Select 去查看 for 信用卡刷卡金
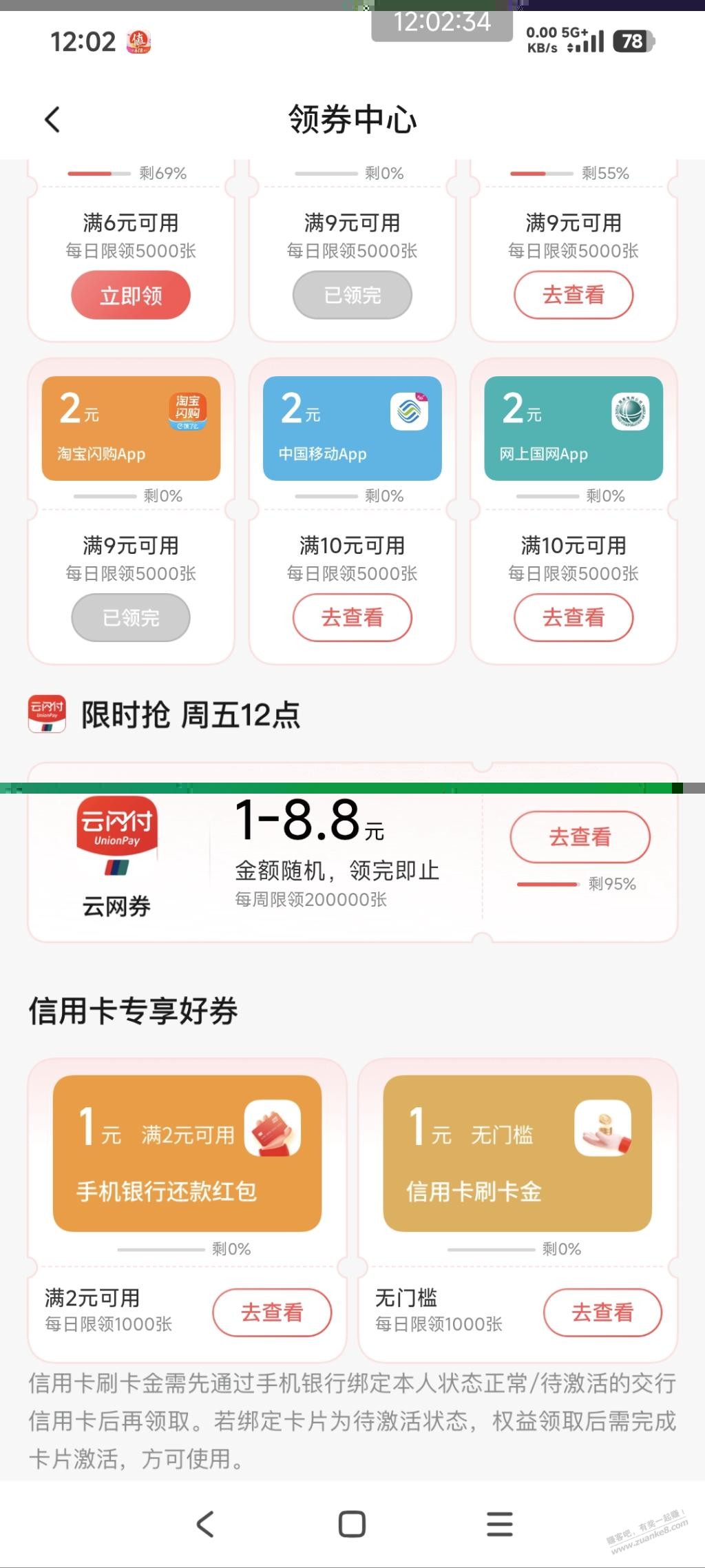 click(602, 1312)
